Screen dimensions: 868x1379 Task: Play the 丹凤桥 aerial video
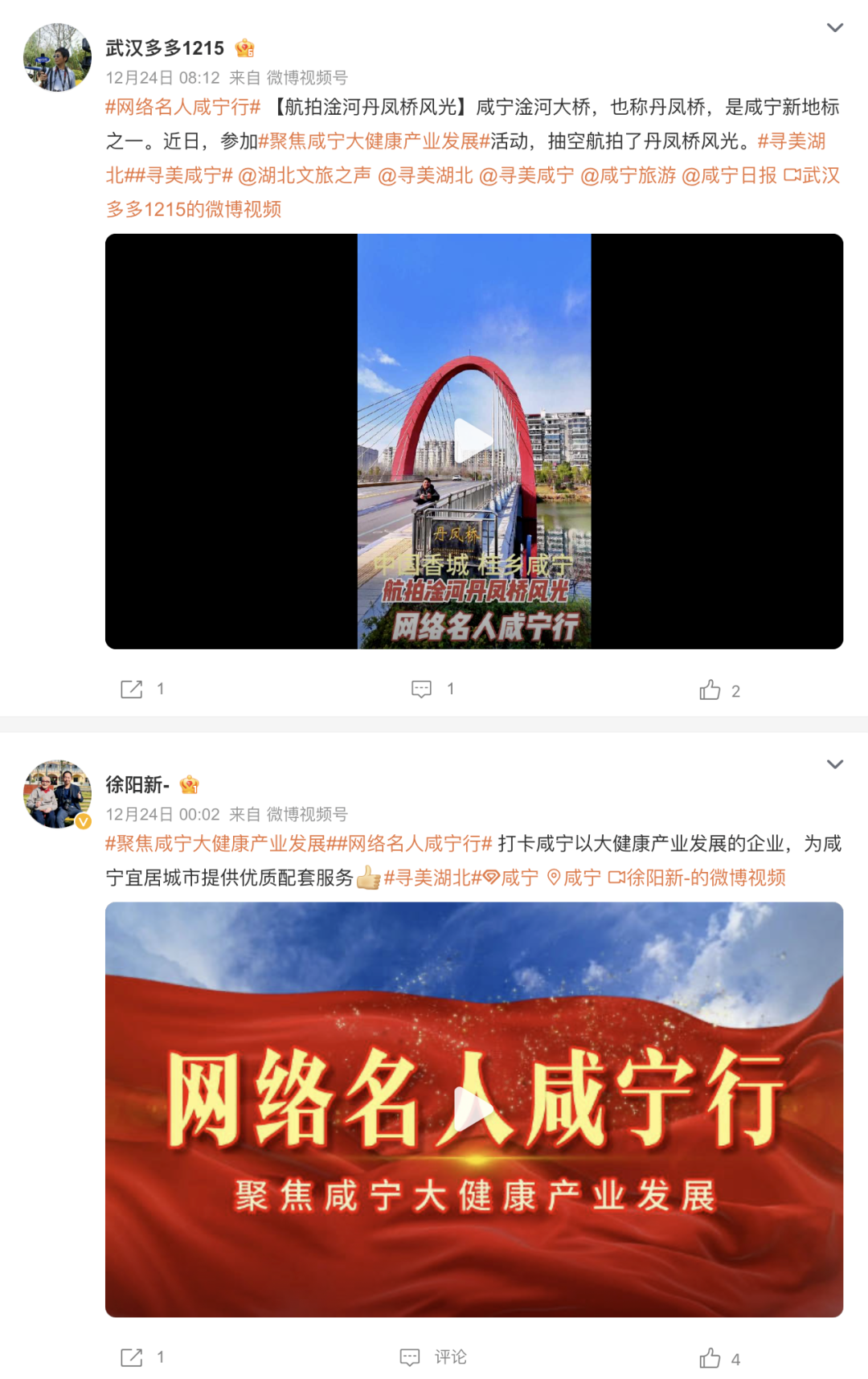[x=473, y=441]
